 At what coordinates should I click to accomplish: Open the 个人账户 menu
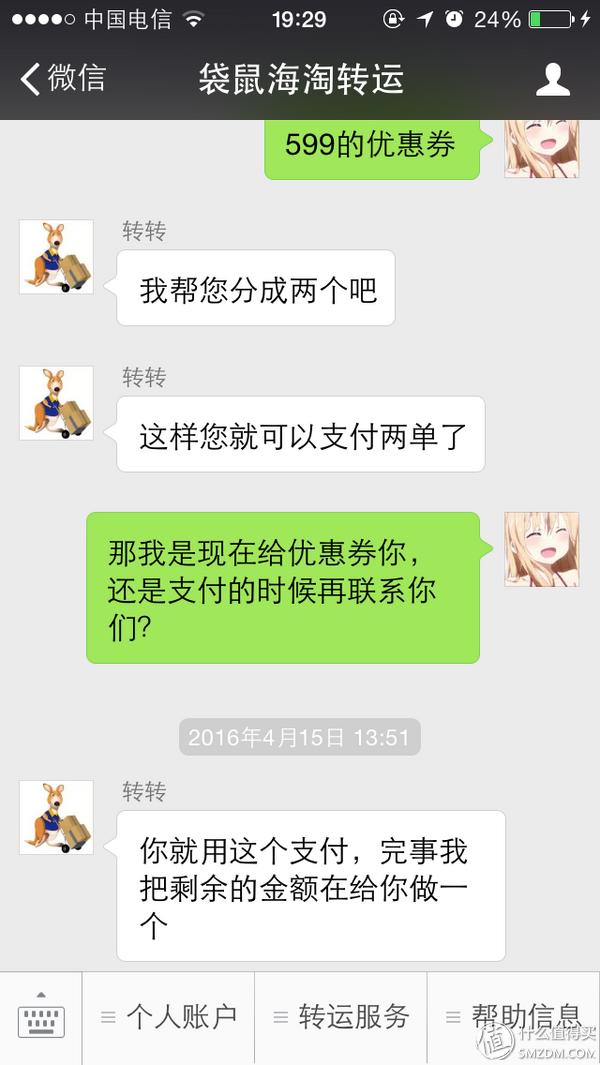click(169, 1017)
